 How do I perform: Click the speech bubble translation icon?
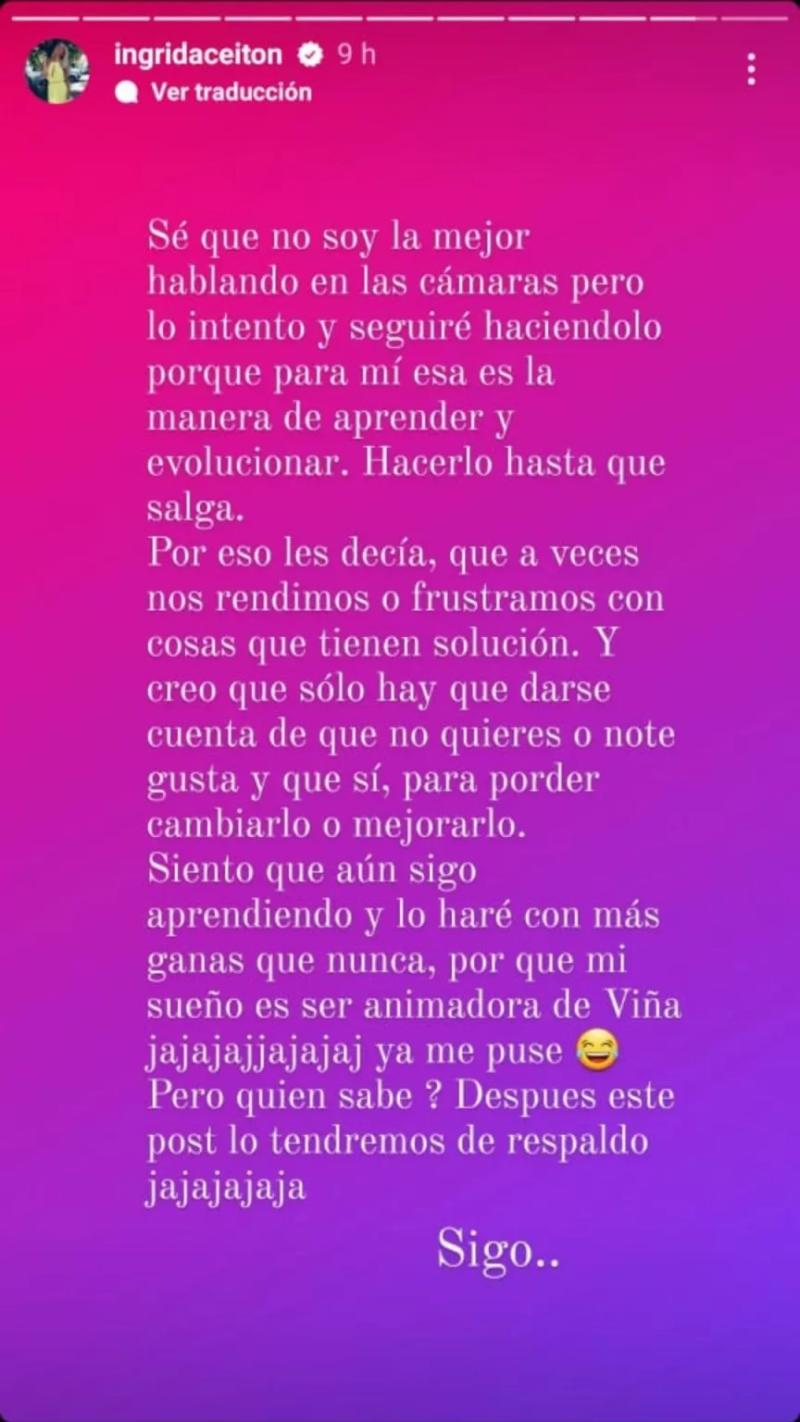click(x=127, y=90)
